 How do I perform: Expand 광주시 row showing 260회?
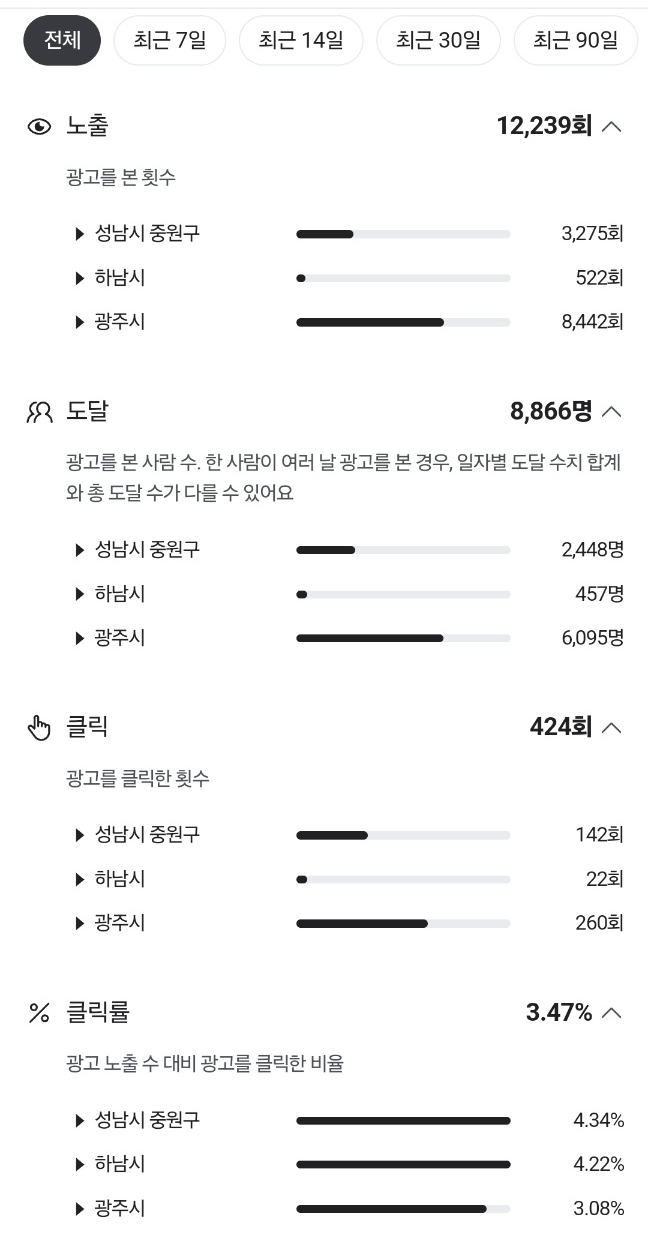tap(349, 923)
